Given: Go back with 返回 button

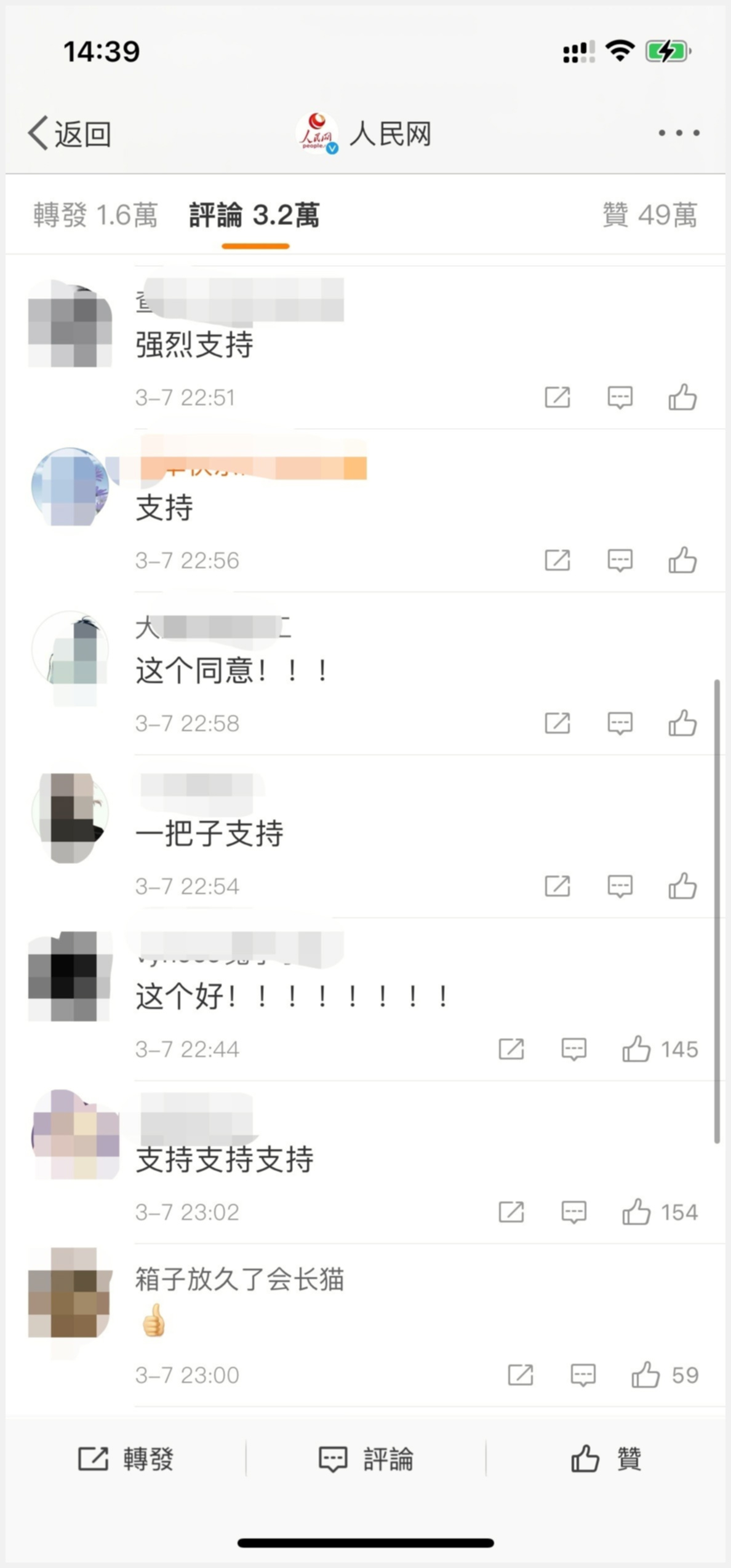Looking at the screenshot, I should 70,133.
